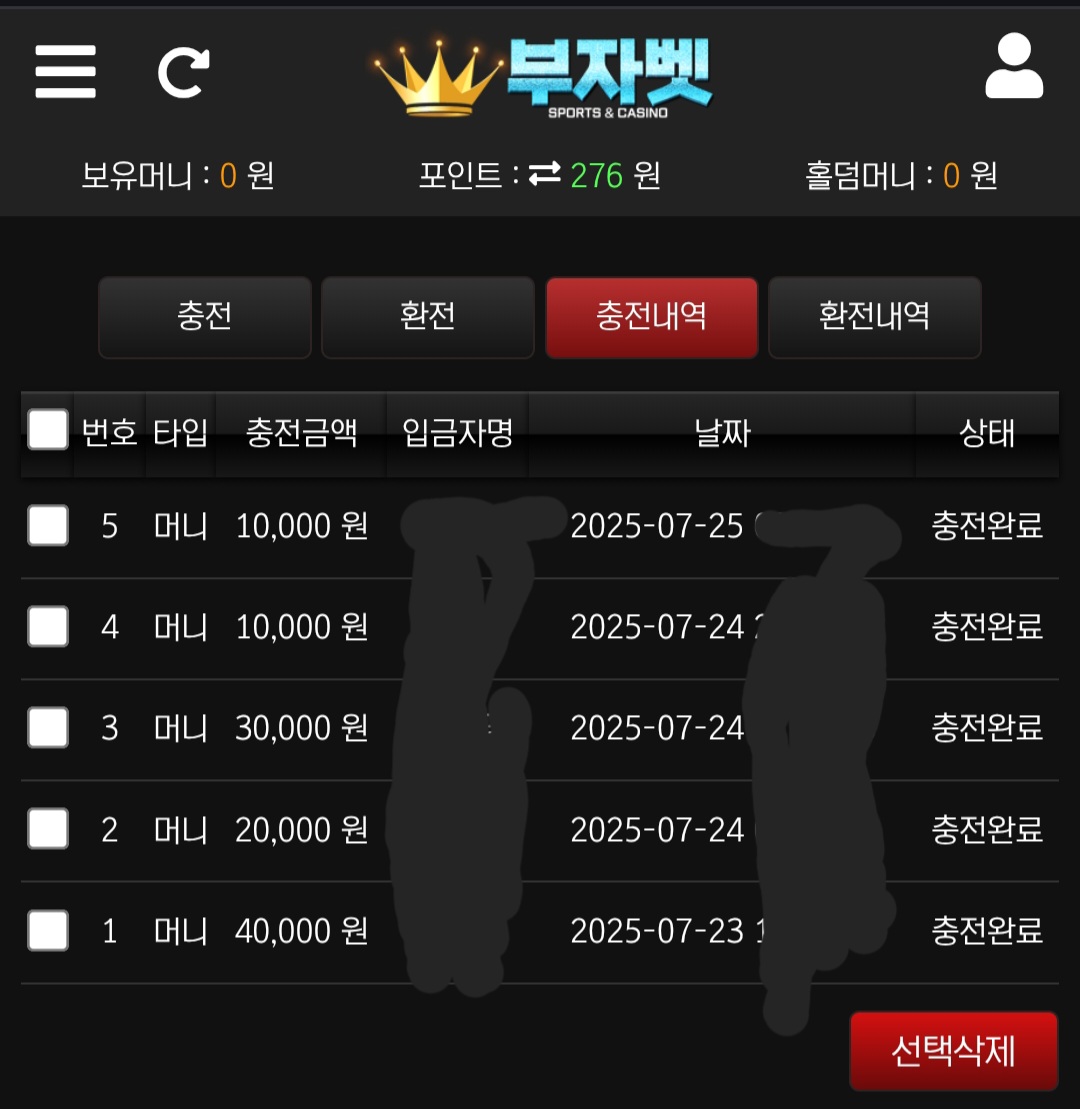Image resolution: width=1080 pixels, height=1109 pixels.
Task: Check the box for entry number 4
Action: pos(48,627)
